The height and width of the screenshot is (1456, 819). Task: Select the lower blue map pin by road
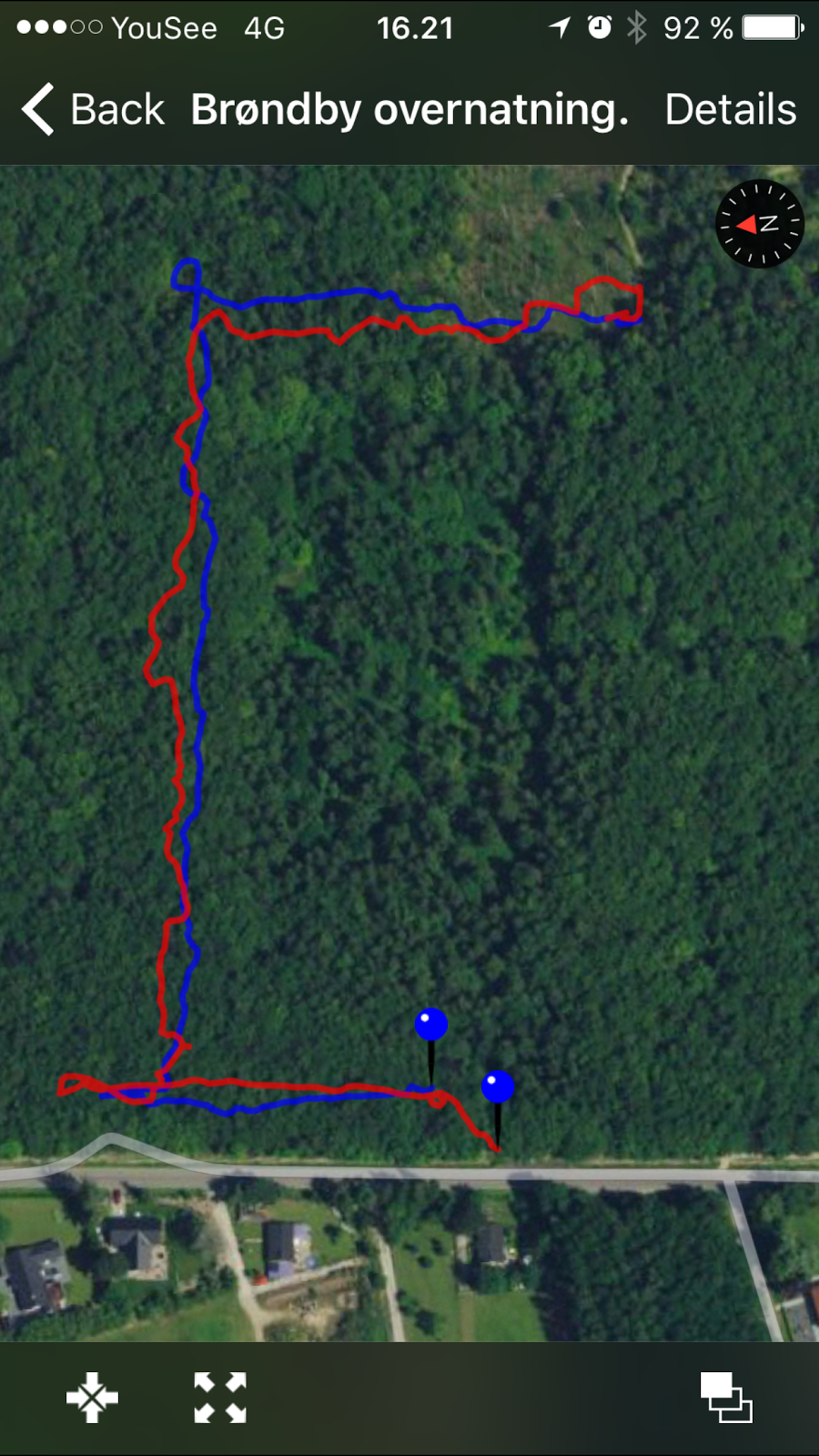click(498, 1108)
